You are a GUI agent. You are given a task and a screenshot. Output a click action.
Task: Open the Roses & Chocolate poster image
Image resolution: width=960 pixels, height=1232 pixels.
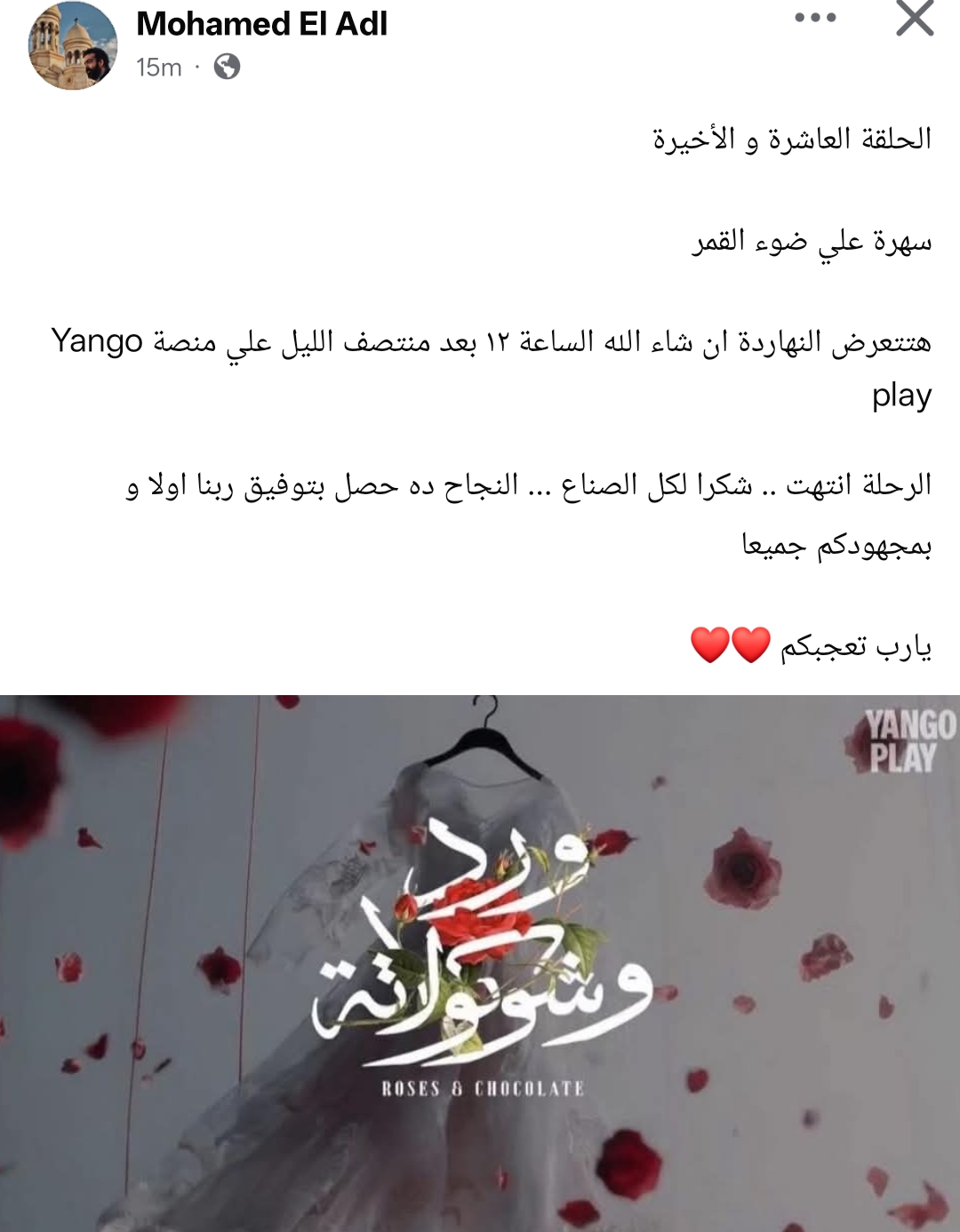coord(480,963)
